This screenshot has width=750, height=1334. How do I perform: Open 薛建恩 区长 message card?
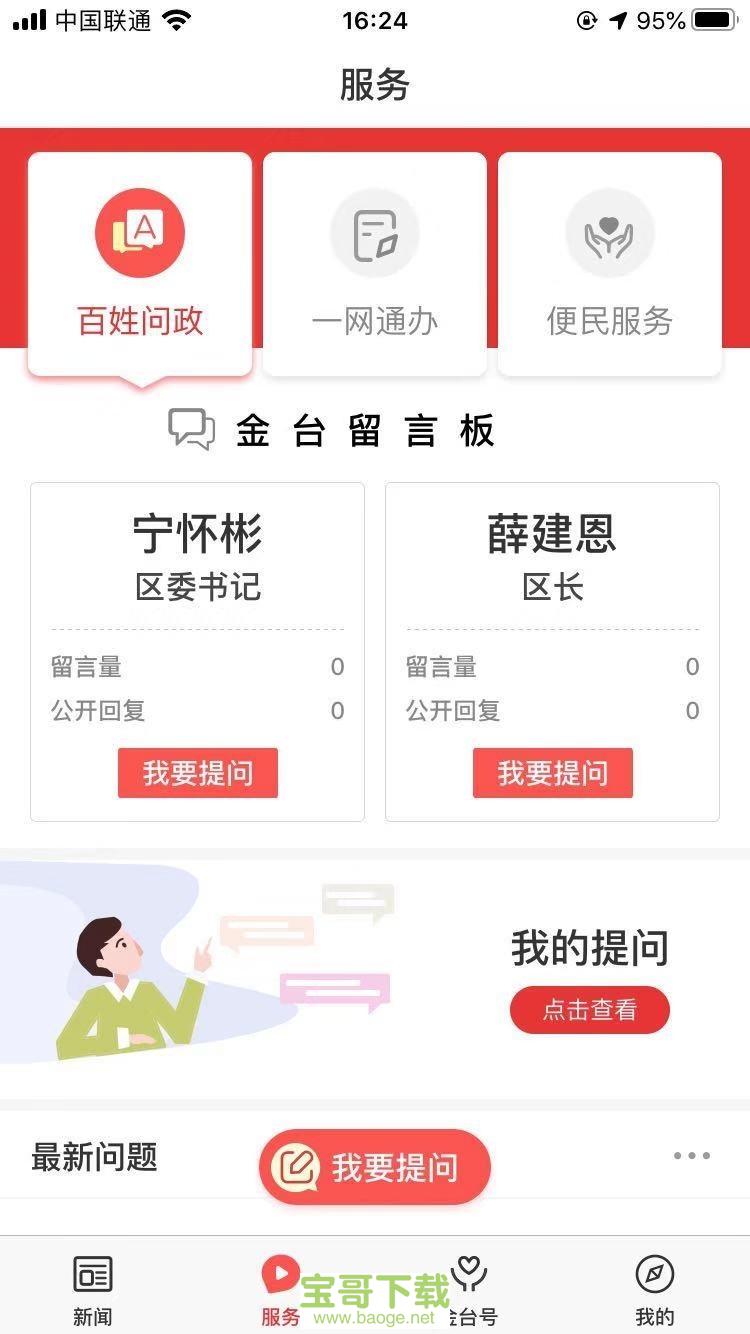(552, 652)
